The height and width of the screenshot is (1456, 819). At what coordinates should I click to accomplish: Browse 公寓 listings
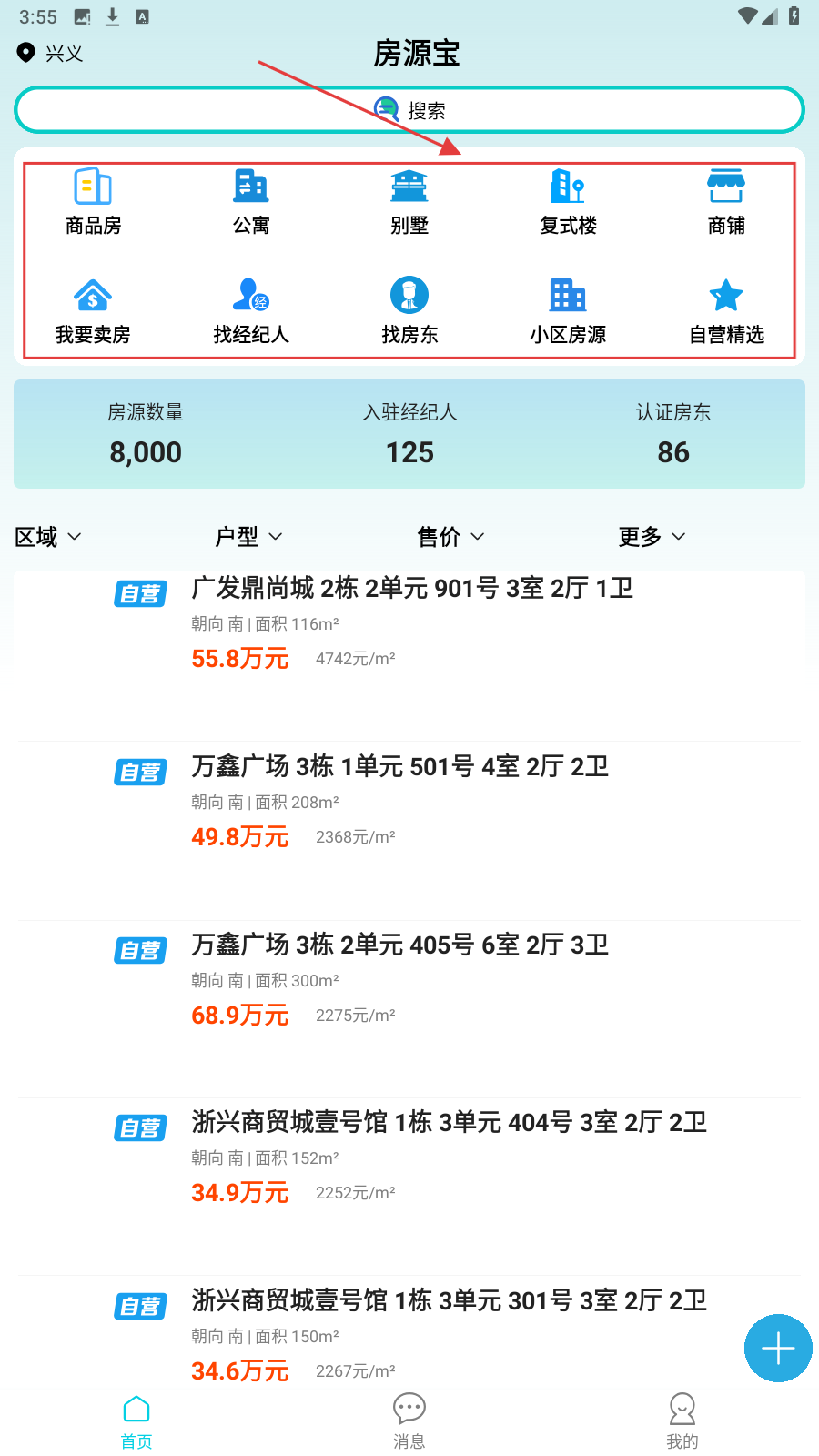[251, 202]
